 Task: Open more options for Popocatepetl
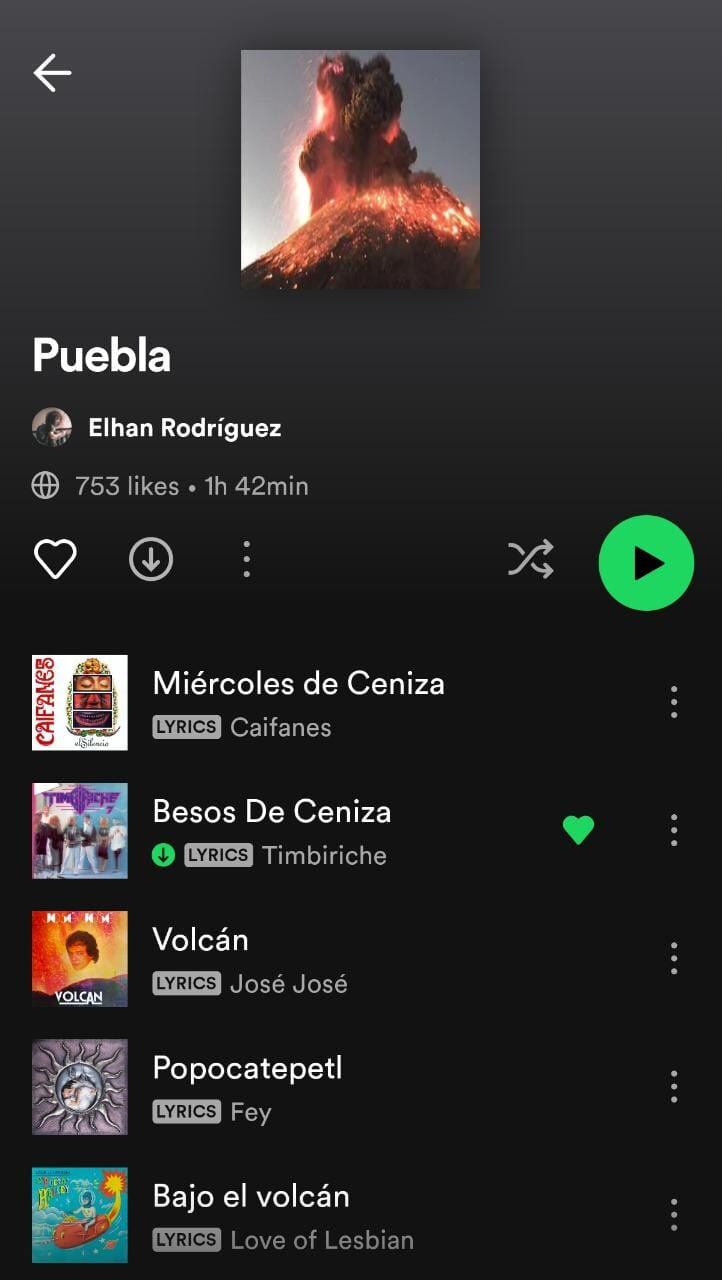[674, 1086]
